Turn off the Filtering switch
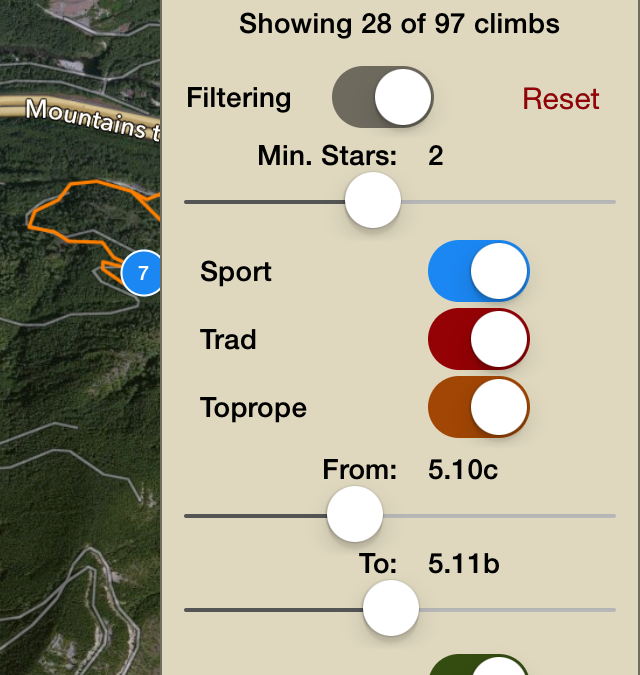The image size is (640, 675). point(382,98)
